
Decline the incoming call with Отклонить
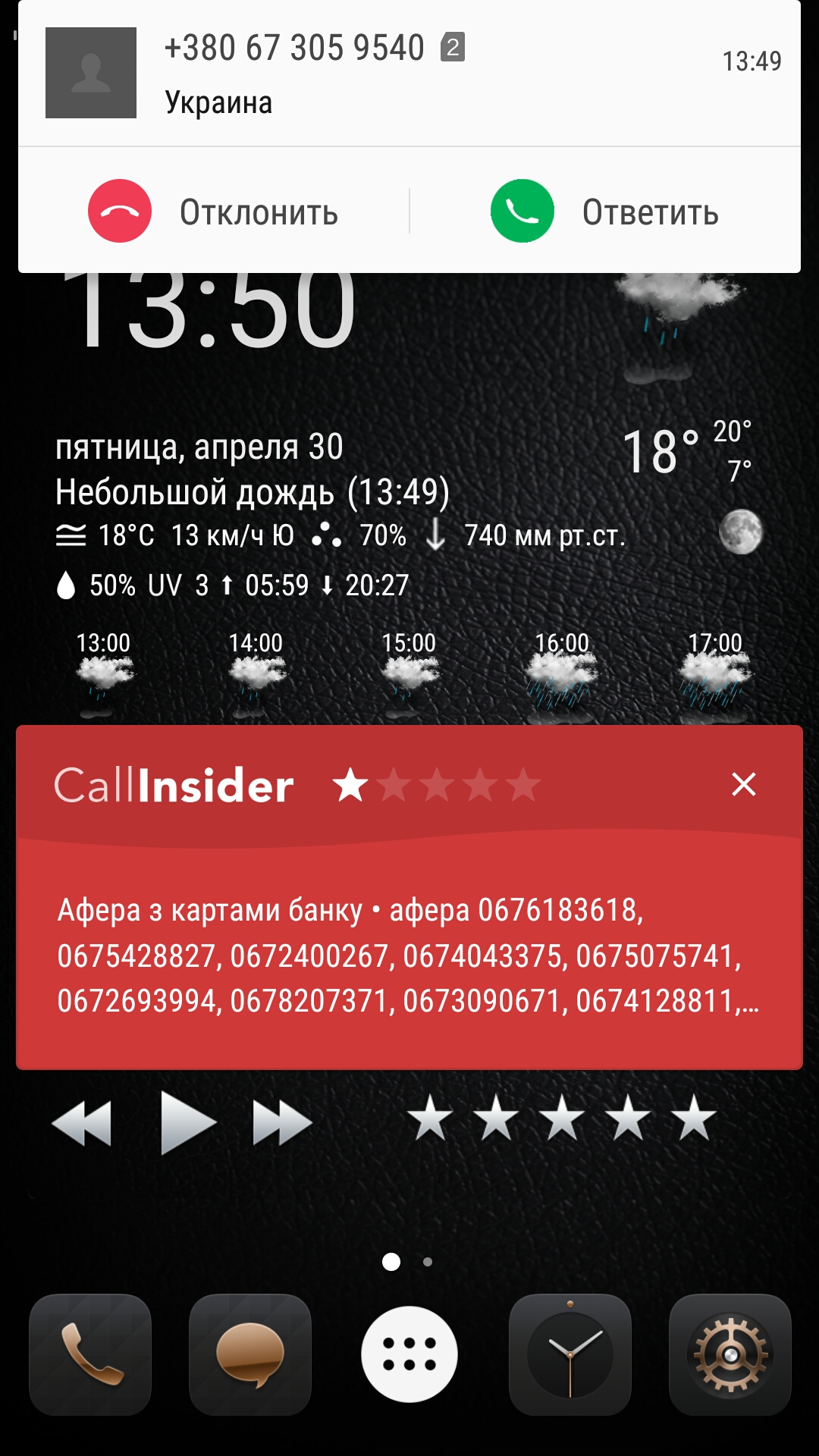point(214,212)
